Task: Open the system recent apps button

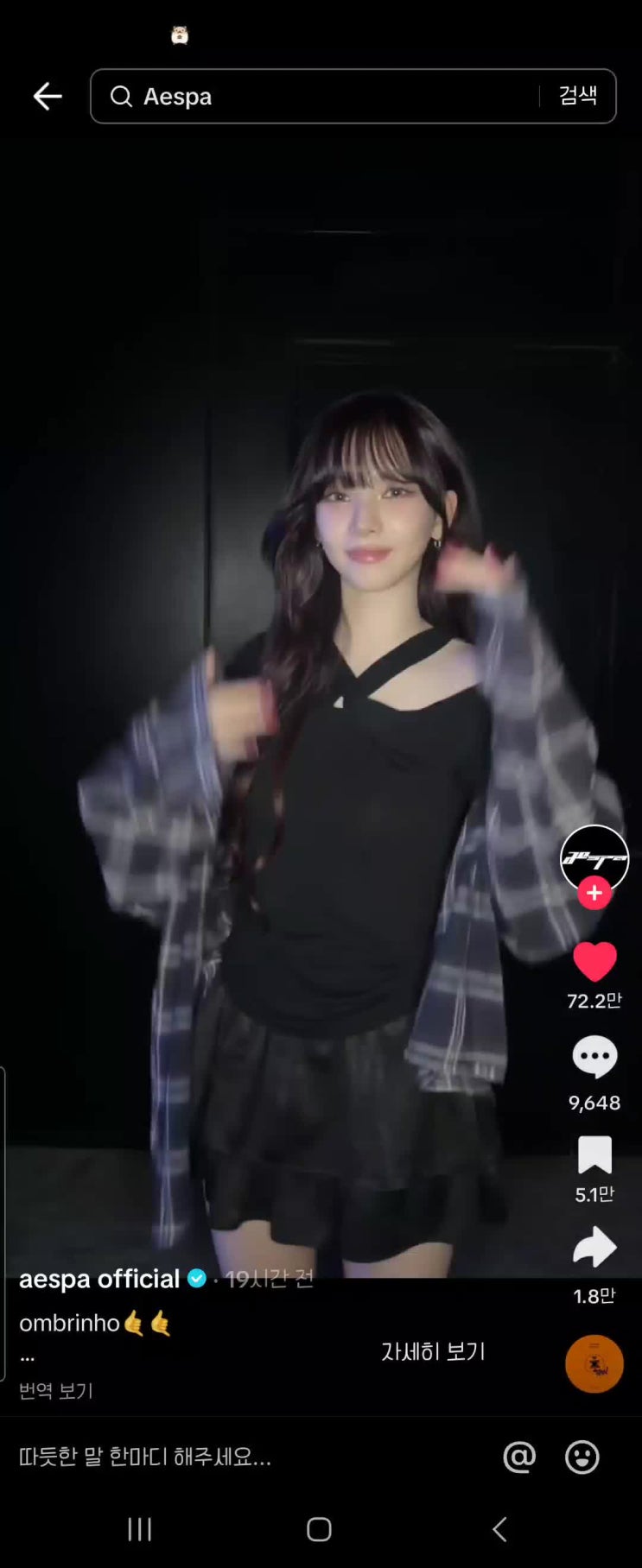Action: coord(140,1530)
